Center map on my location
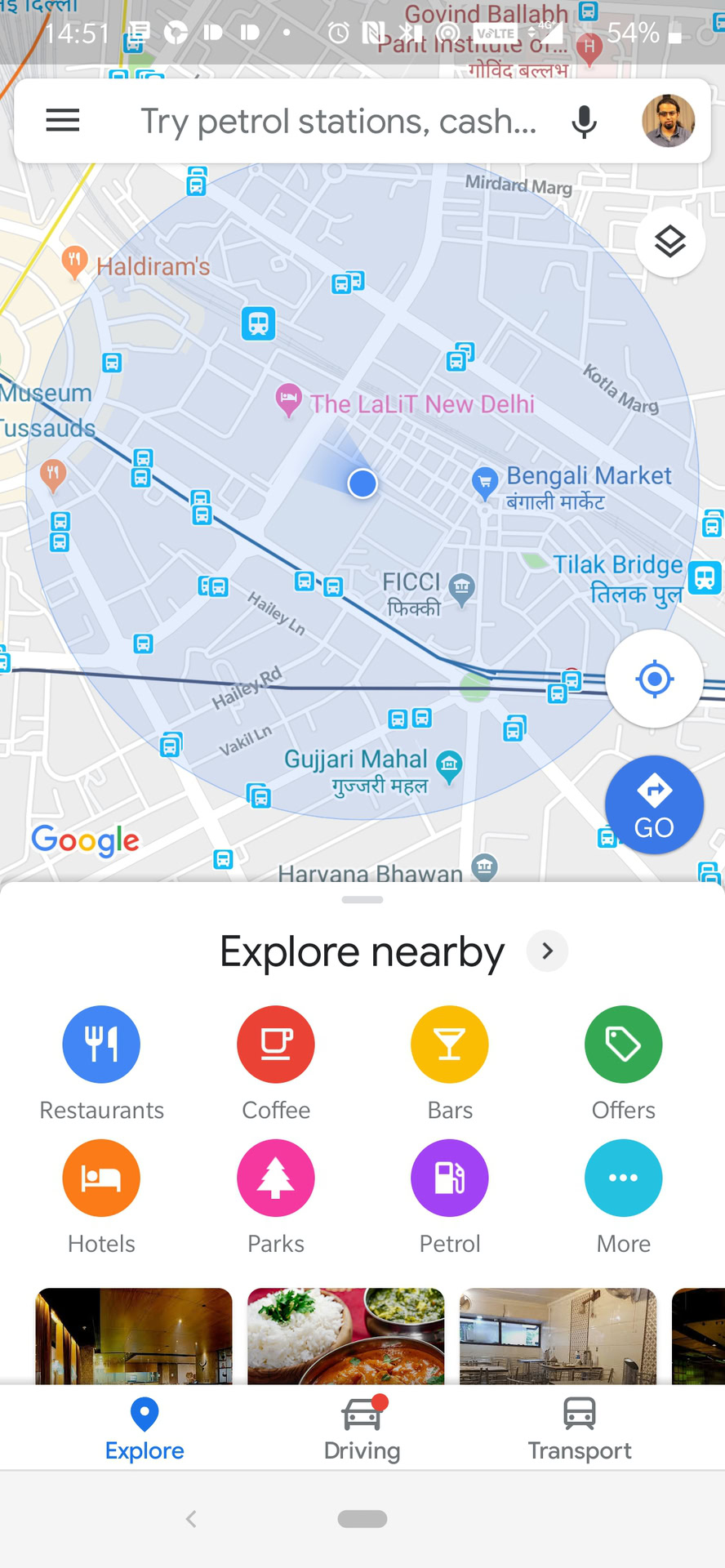Image resolution: width=725 pixels, height=1568 pixels. [654, 679]
